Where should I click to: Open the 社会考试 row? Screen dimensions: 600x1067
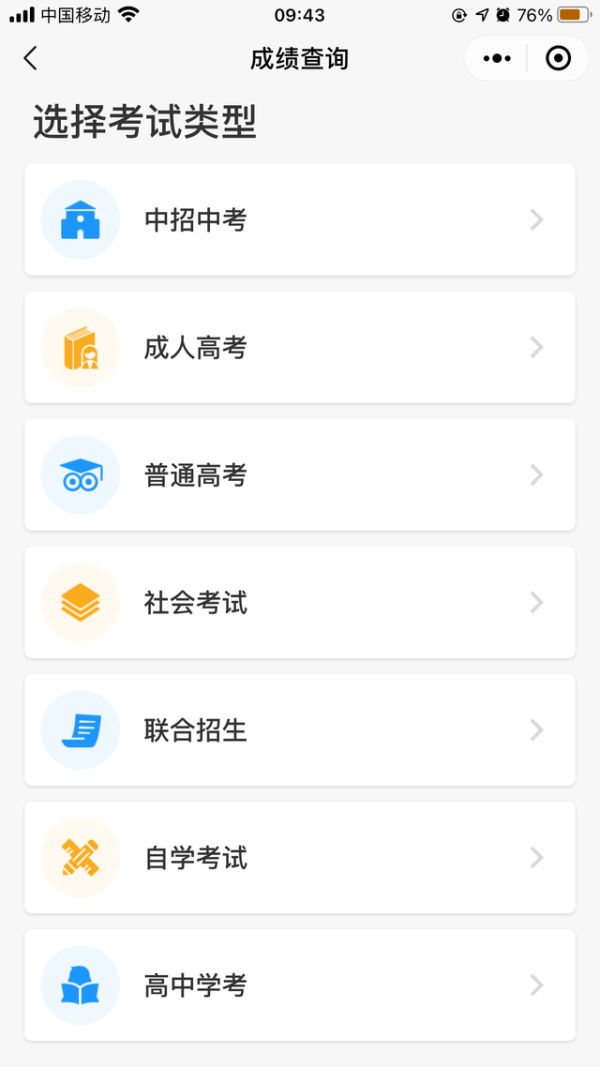click(299, 603)
